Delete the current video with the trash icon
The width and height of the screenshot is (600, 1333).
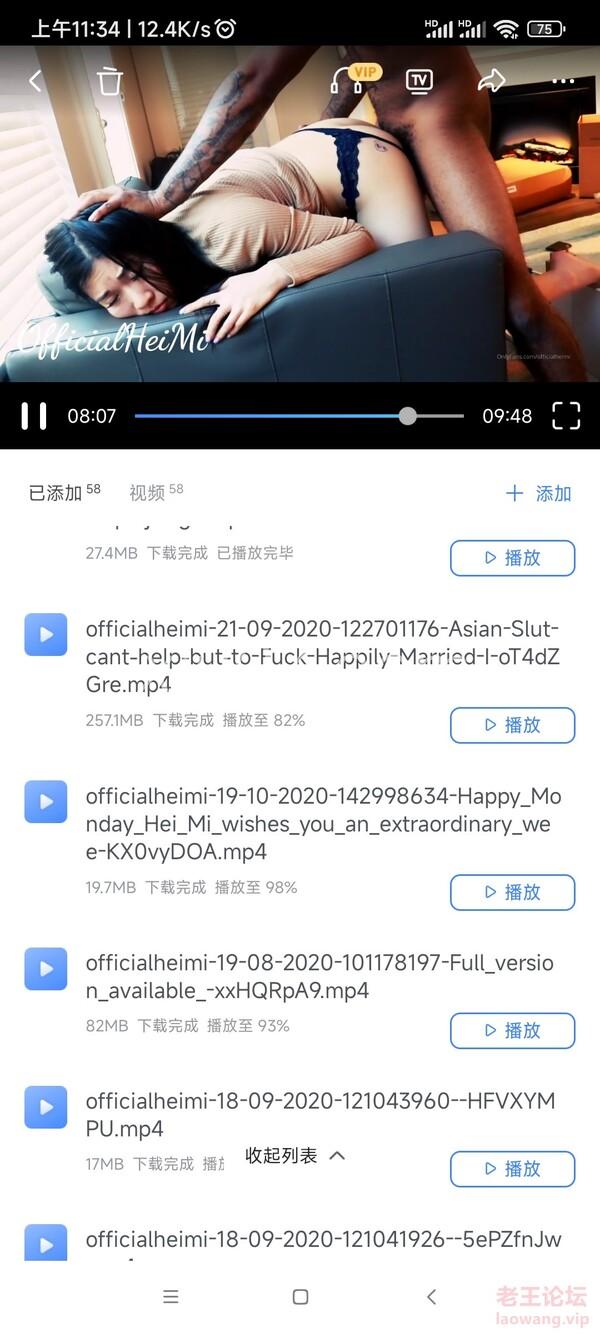click(110, 81)
